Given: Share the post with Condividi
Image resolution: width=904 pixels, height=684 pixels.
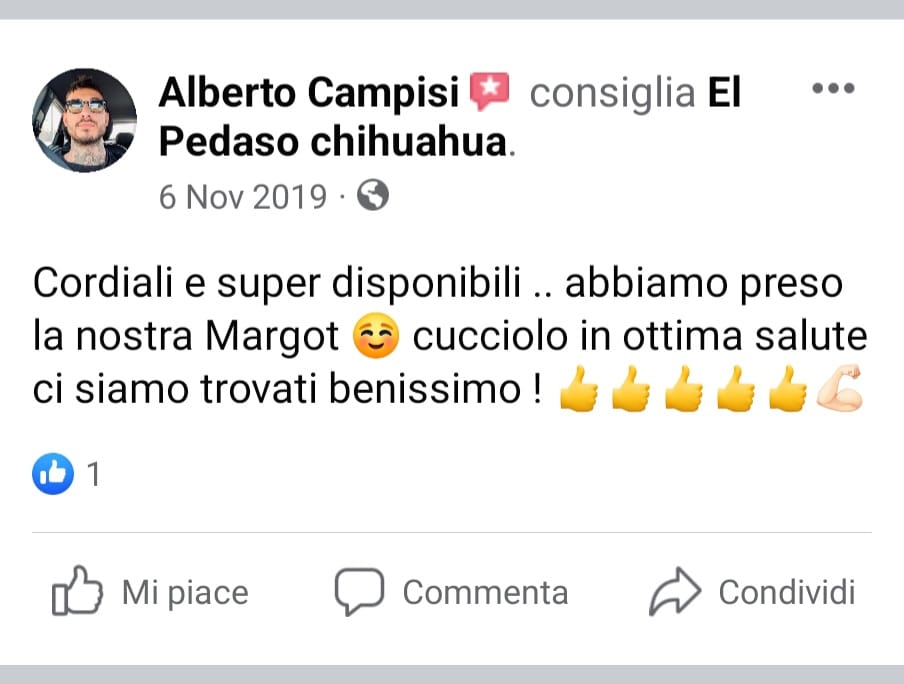Looking at the screenshot, I should 752,593.
